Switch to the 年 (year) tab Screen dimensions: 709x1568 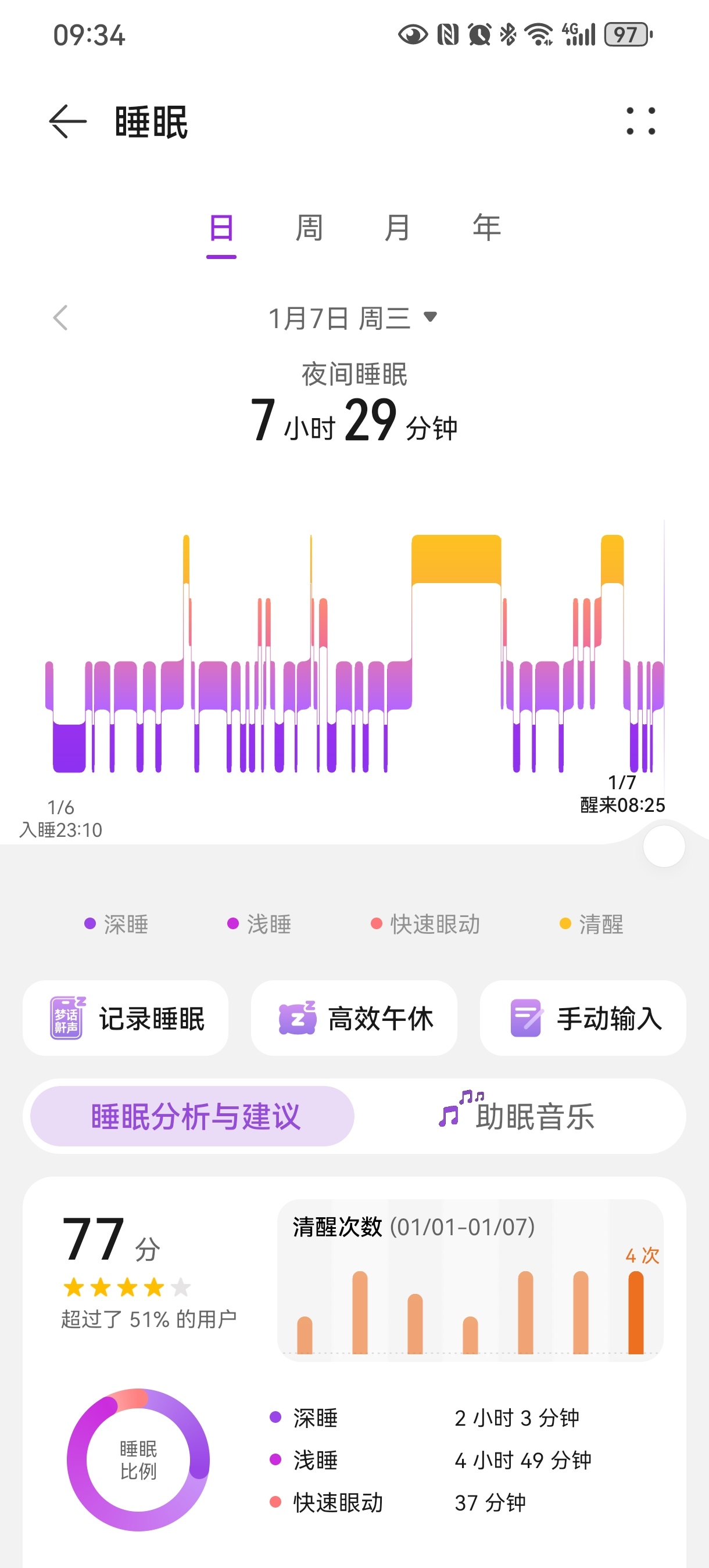pyautogui.click(x=486, y=228)
